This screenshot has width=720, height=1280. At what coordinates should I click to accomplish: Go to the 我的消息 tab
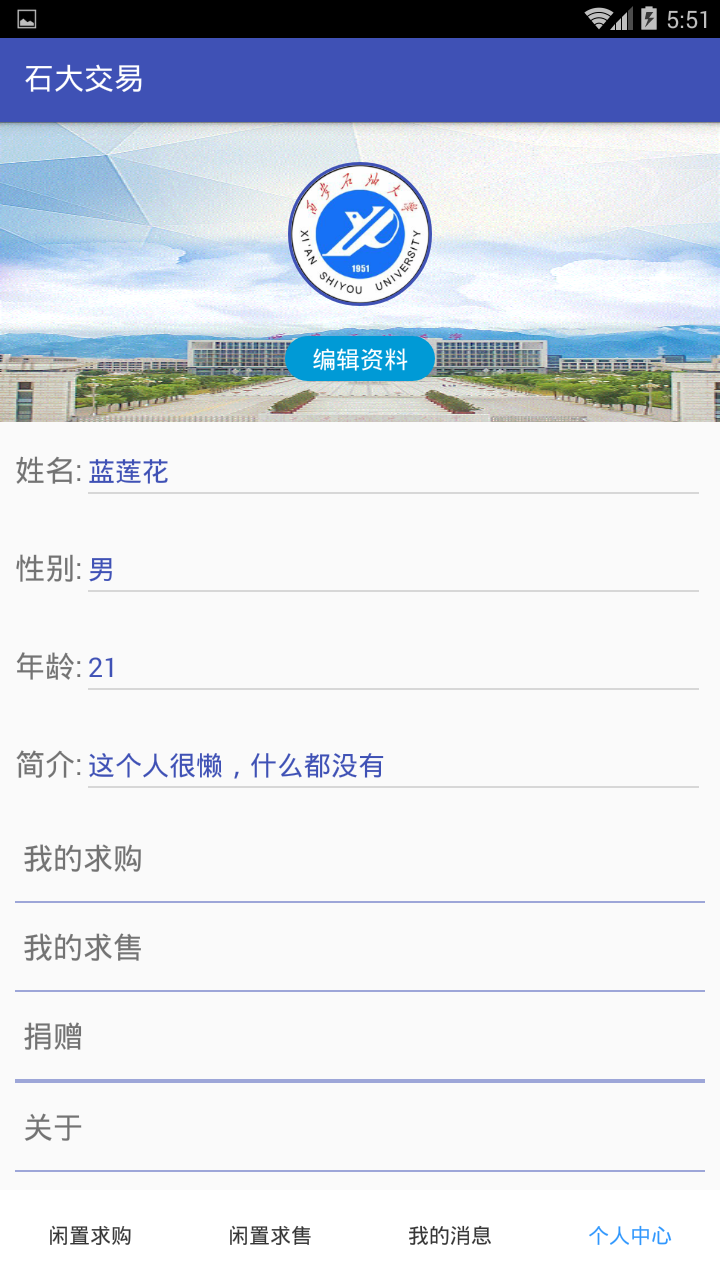(450, 1236)
